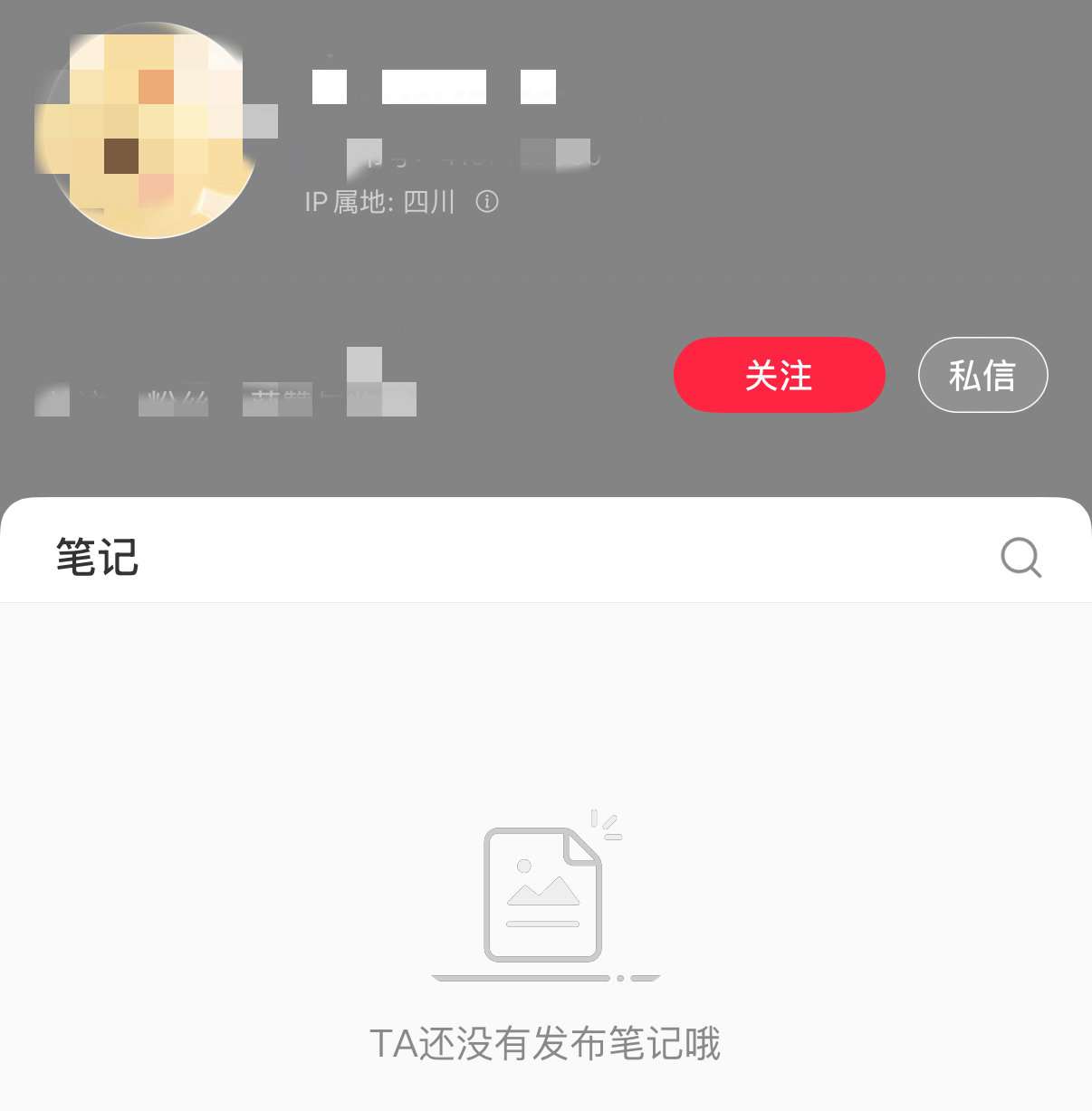1092x1111 pixels.
Task: Open the IP属地 info icon
Action: point(487,201)
